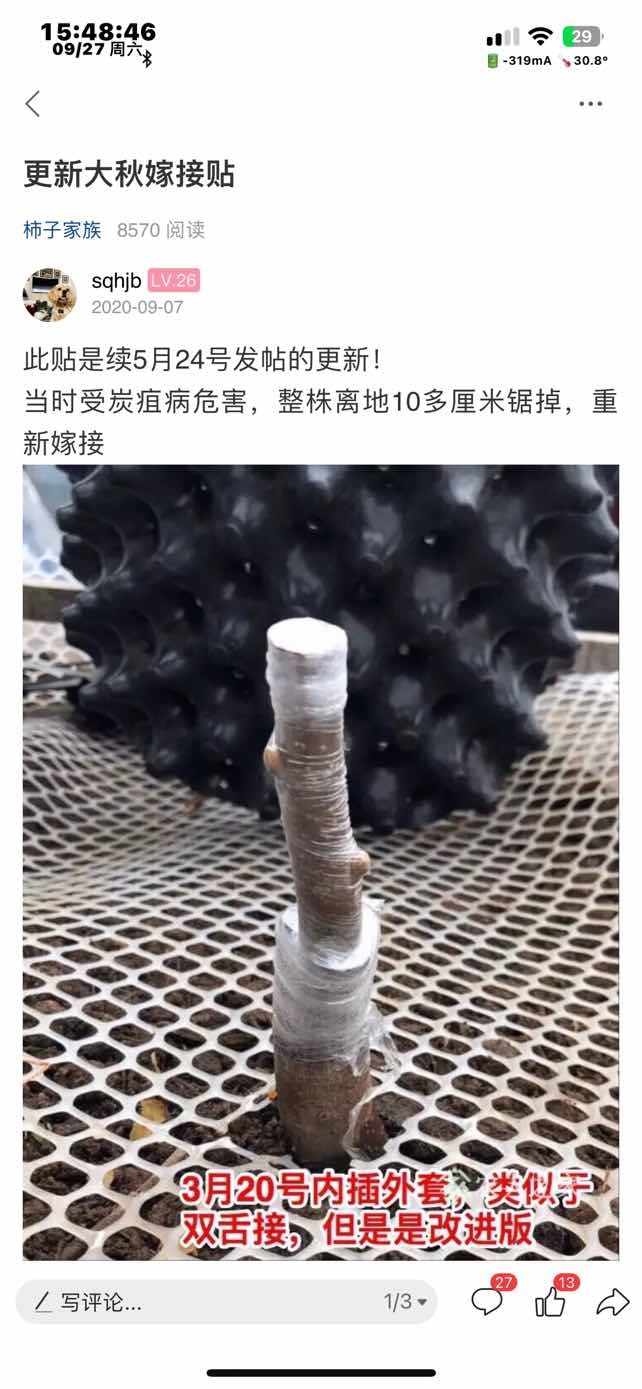
Task: View sqhjb's profile avatar
Action: [49, 294]
